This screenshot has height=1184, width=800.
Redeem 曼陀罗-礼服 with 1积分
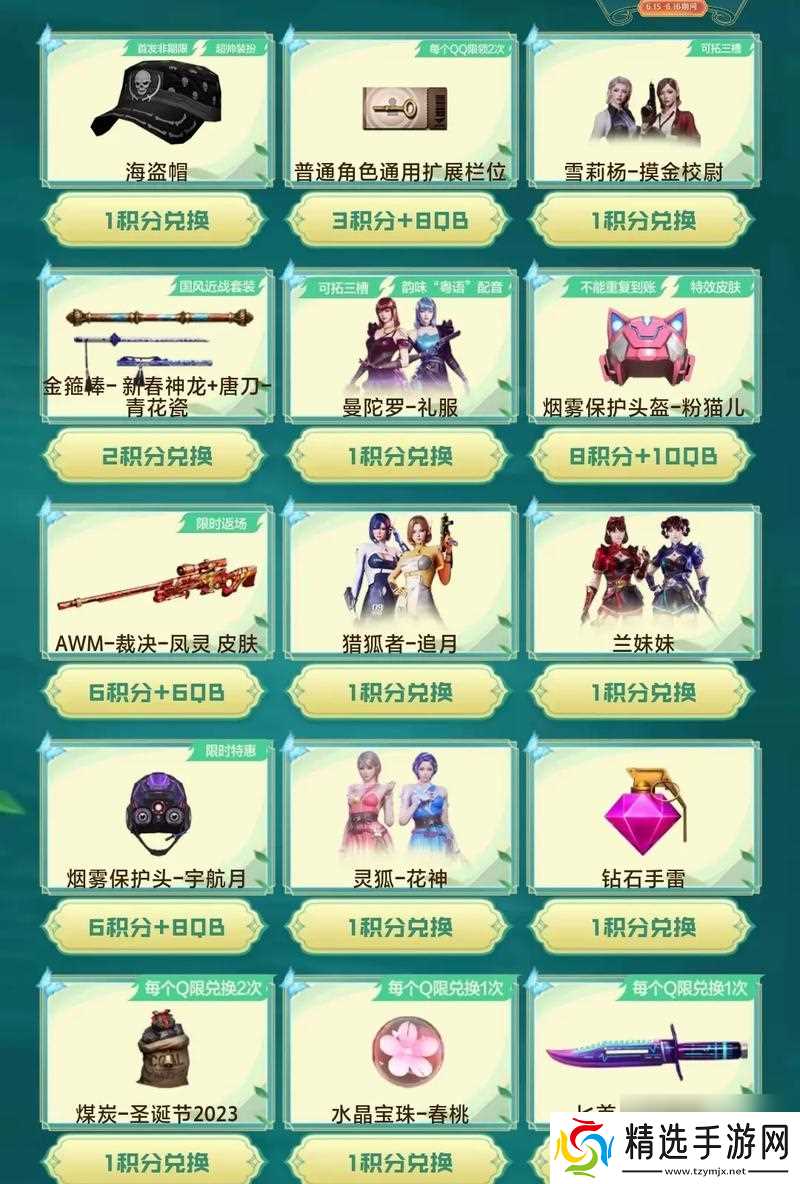pyautogui.click(x=400, y=457)
